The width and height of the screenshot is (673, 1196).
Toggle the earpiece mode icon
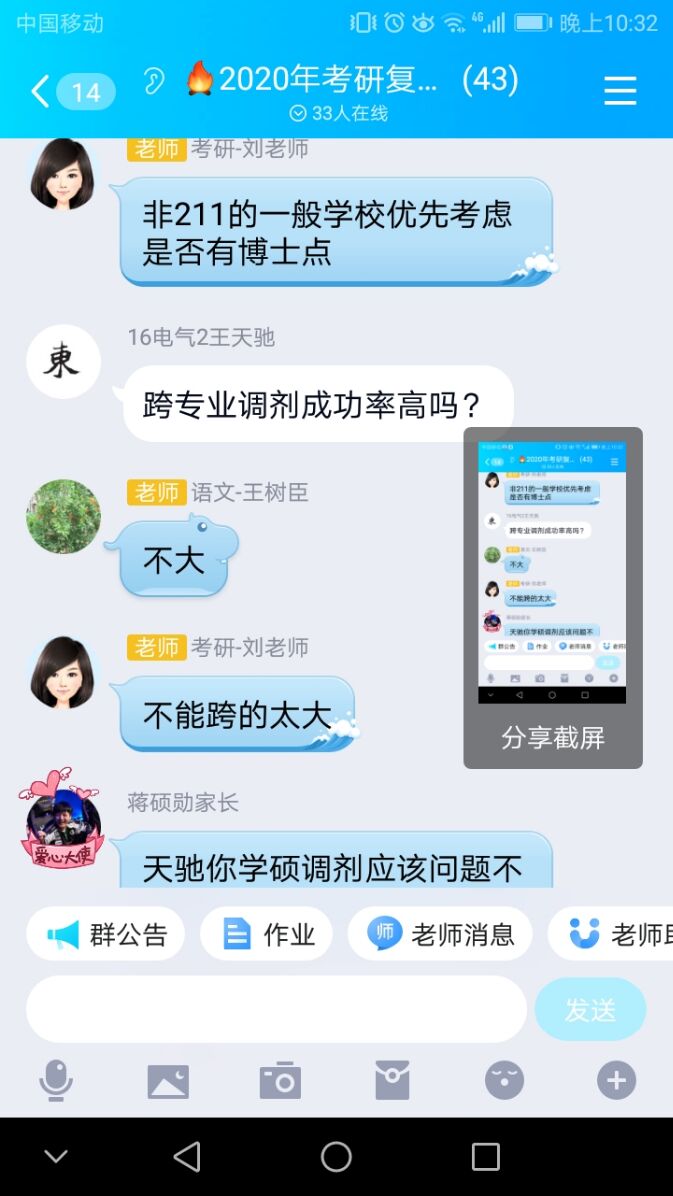click(x=153, y=81)
